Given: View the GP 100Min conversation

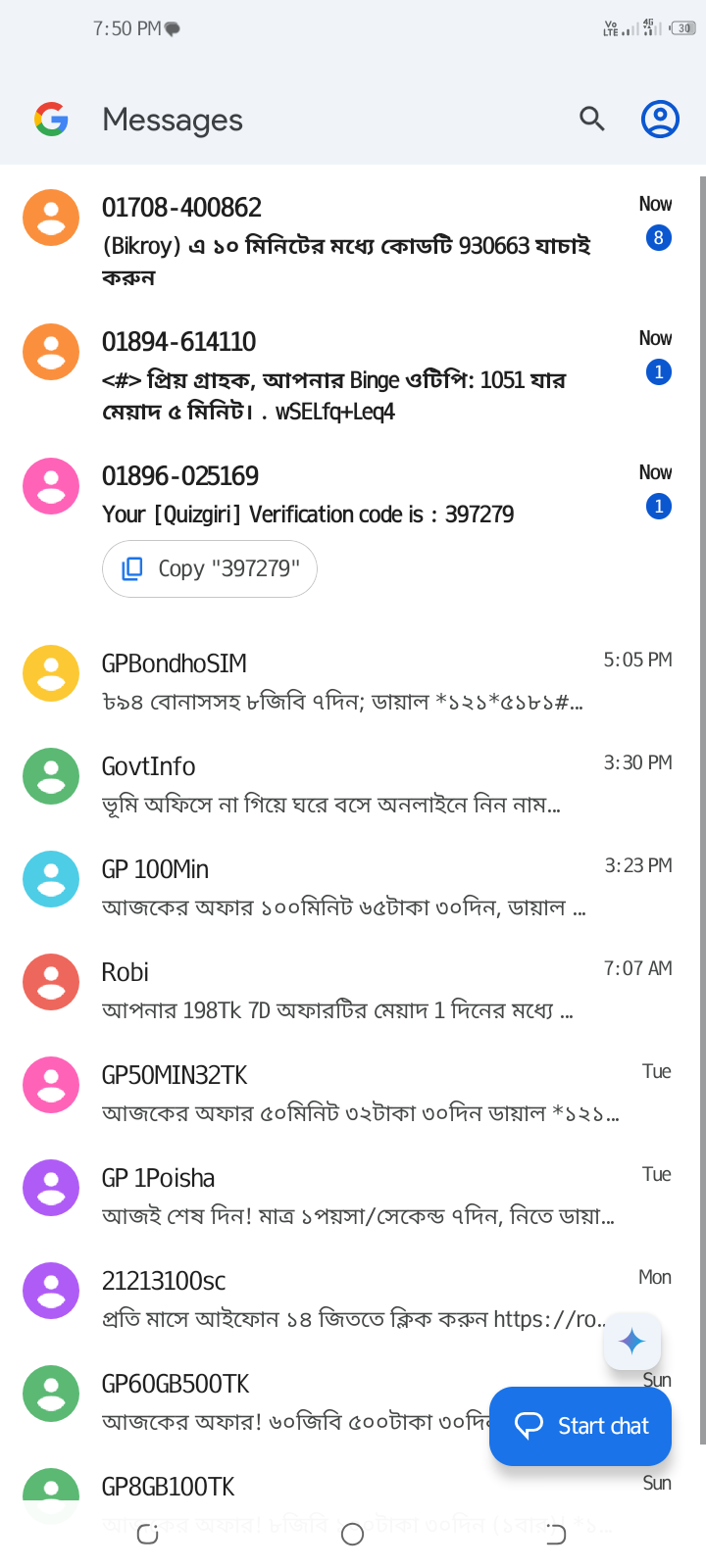Looking at the screenshot, I should pyautogui.click(x=353, y=887).
